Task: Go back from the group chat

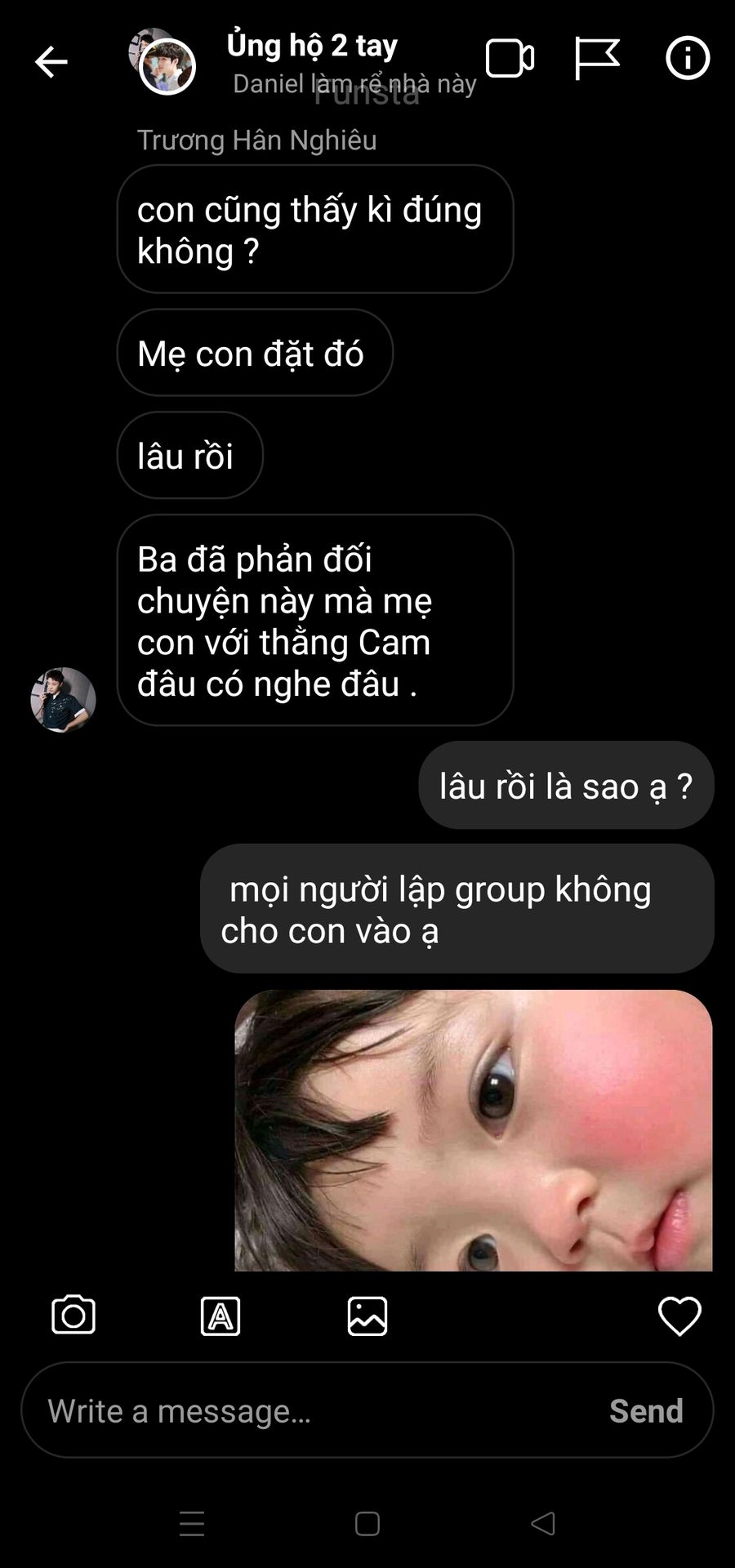Action: [51, 62]
